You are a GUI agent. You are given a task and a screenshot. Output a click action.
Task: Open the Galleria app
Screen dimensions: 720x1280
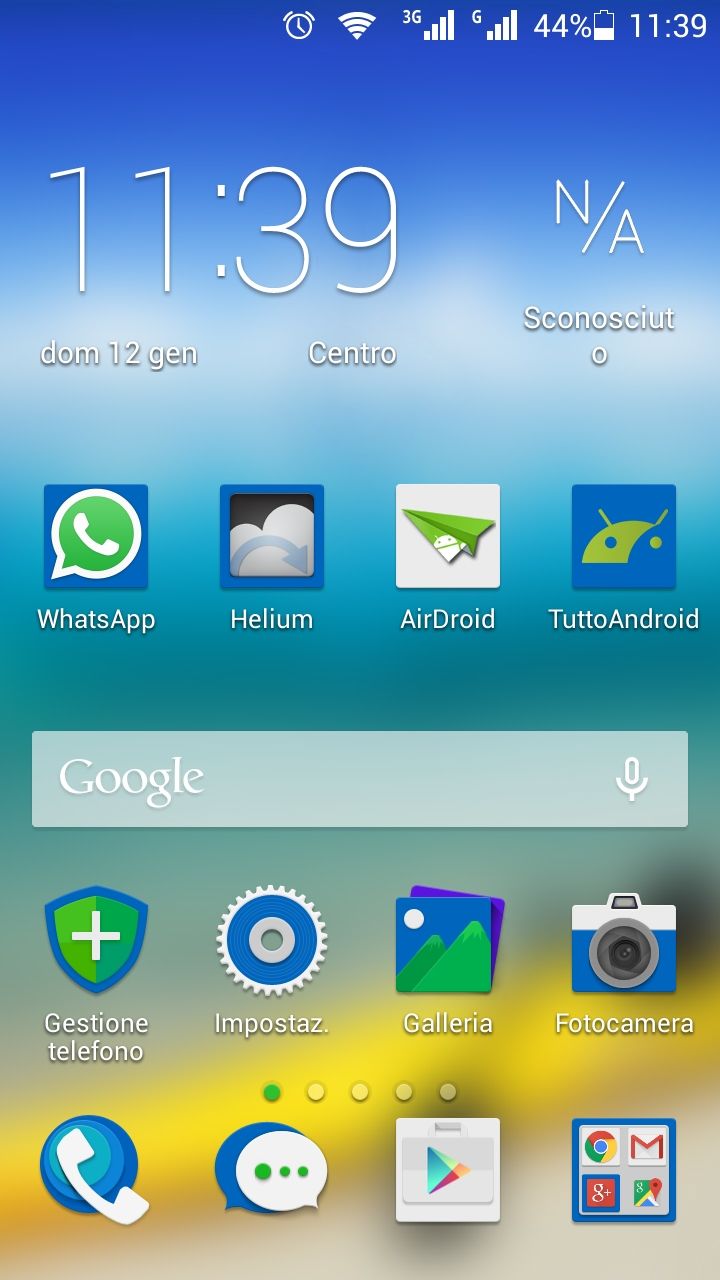(x=448, y=941)
